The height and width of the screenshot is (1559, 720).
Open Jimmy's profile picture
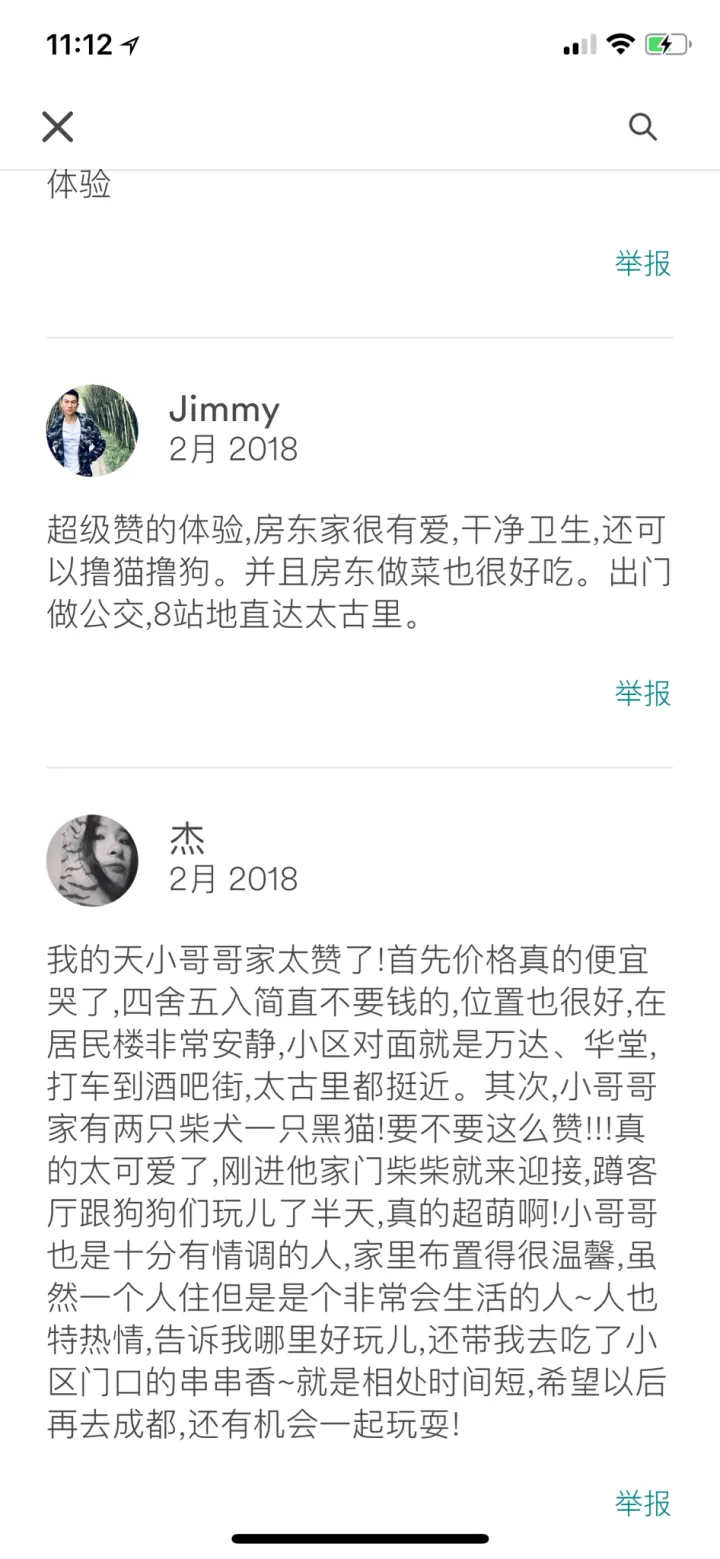[92, 431]
